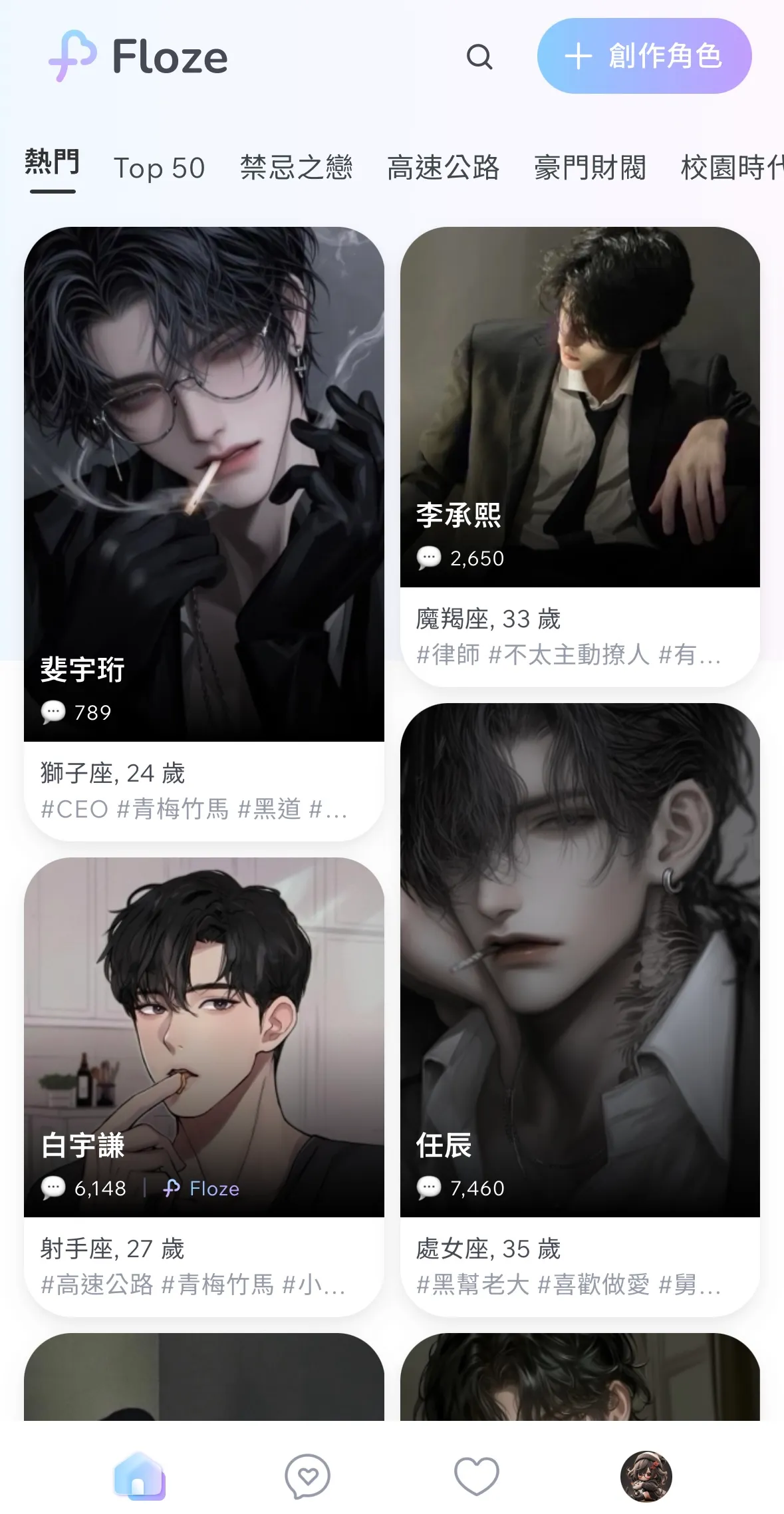Switch to the Top 50 tab
The image size is (784, 1514).
[160, 168]
